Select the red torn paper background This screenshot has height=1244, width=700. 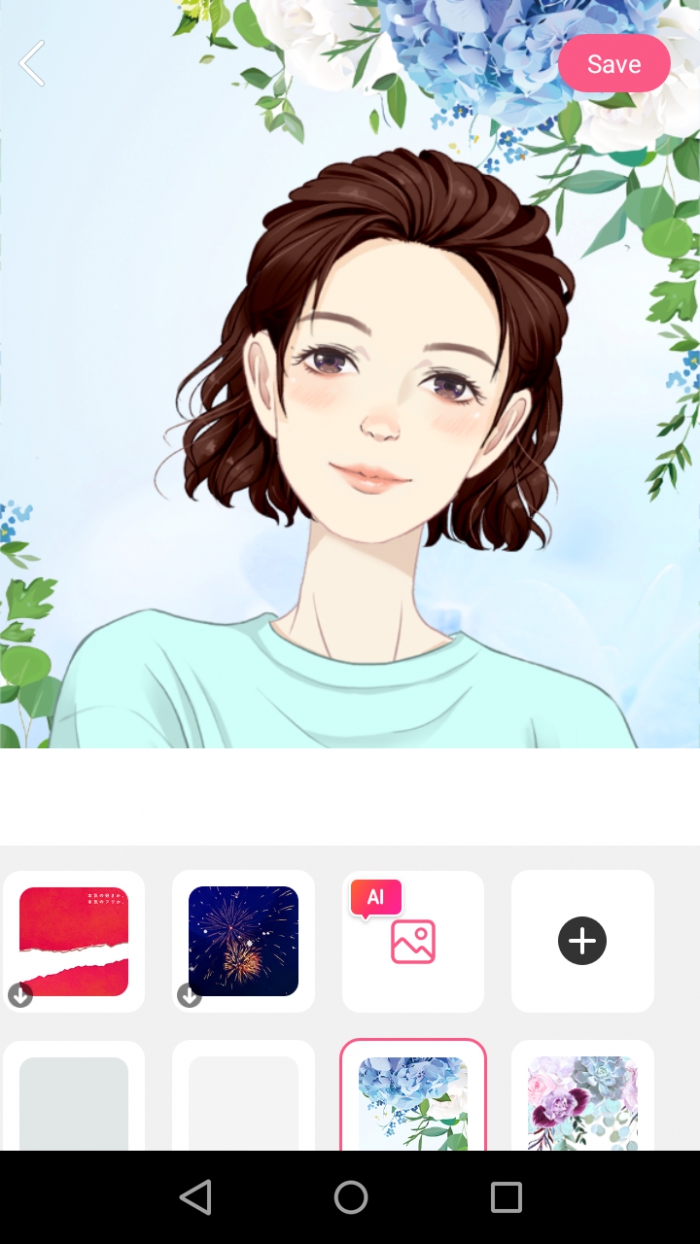(x=74, y=941)
